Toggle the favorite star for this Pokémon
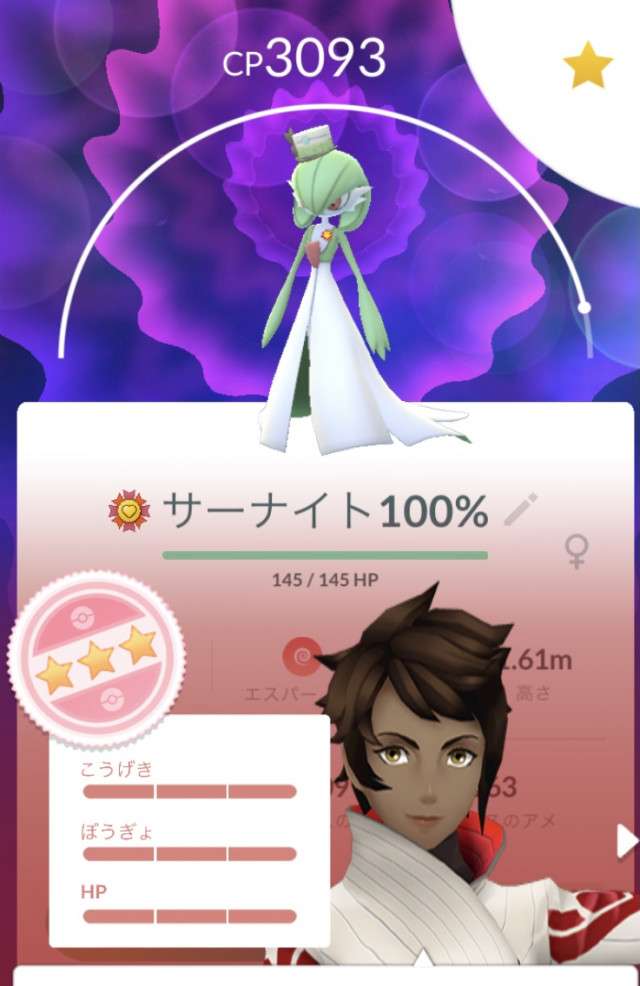Image resolution: width=640 pixels, height=986 pixels. [588, 66]
